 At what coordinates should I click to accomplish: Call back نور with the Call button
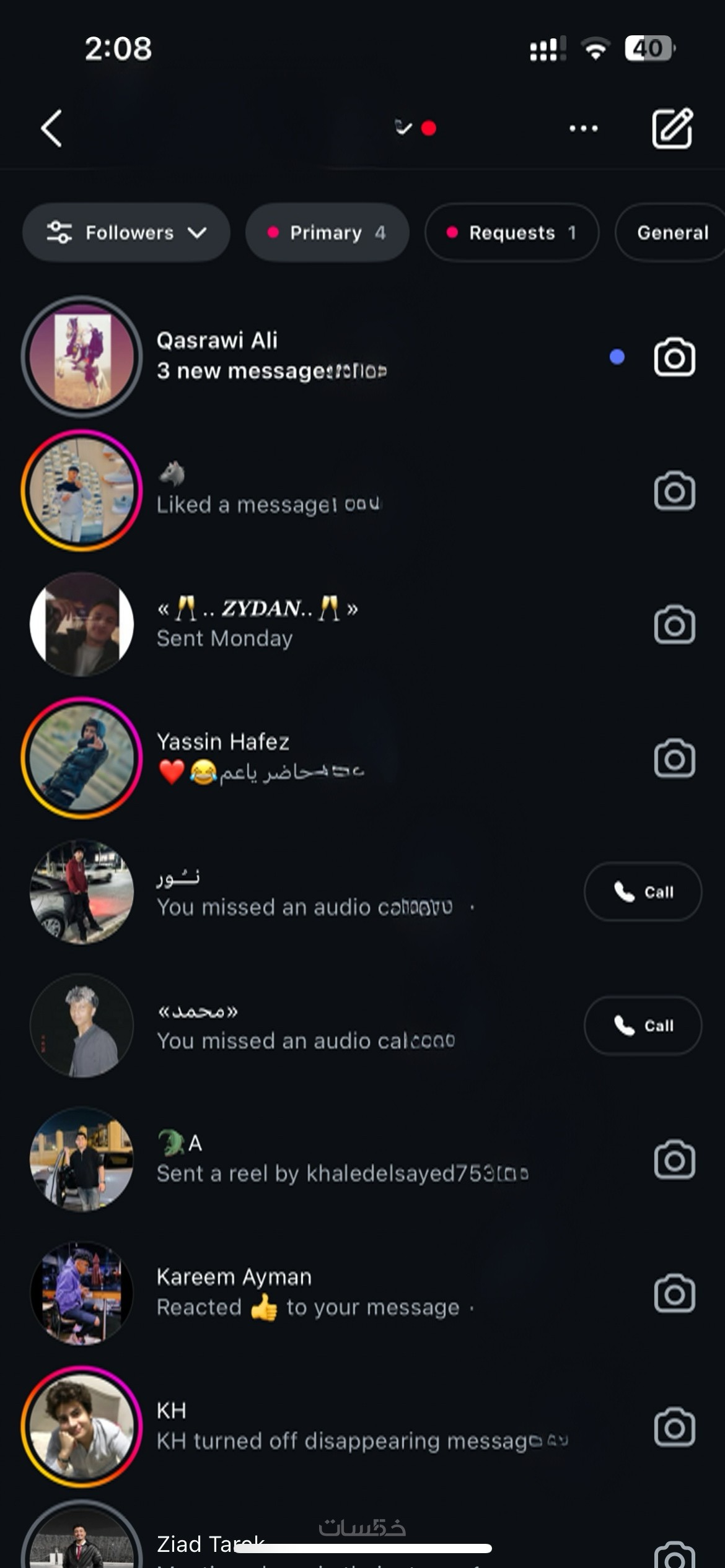click(643, 892)
